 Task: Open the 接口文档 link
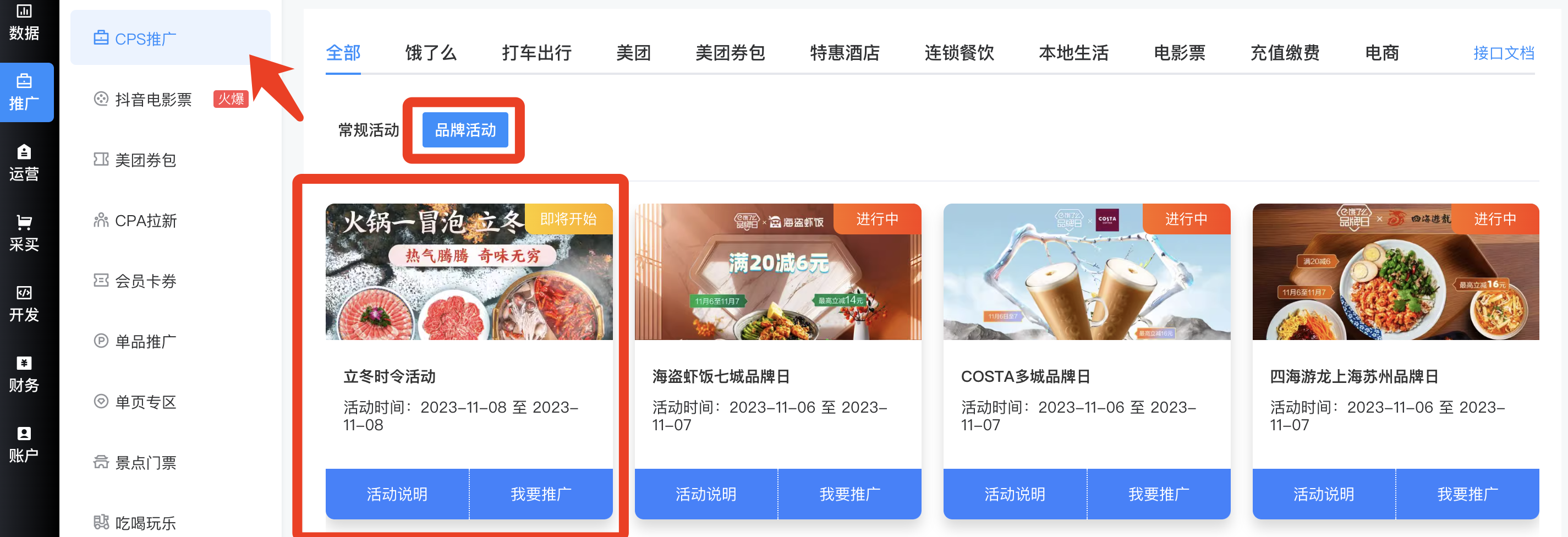(x=1503, y=53)
